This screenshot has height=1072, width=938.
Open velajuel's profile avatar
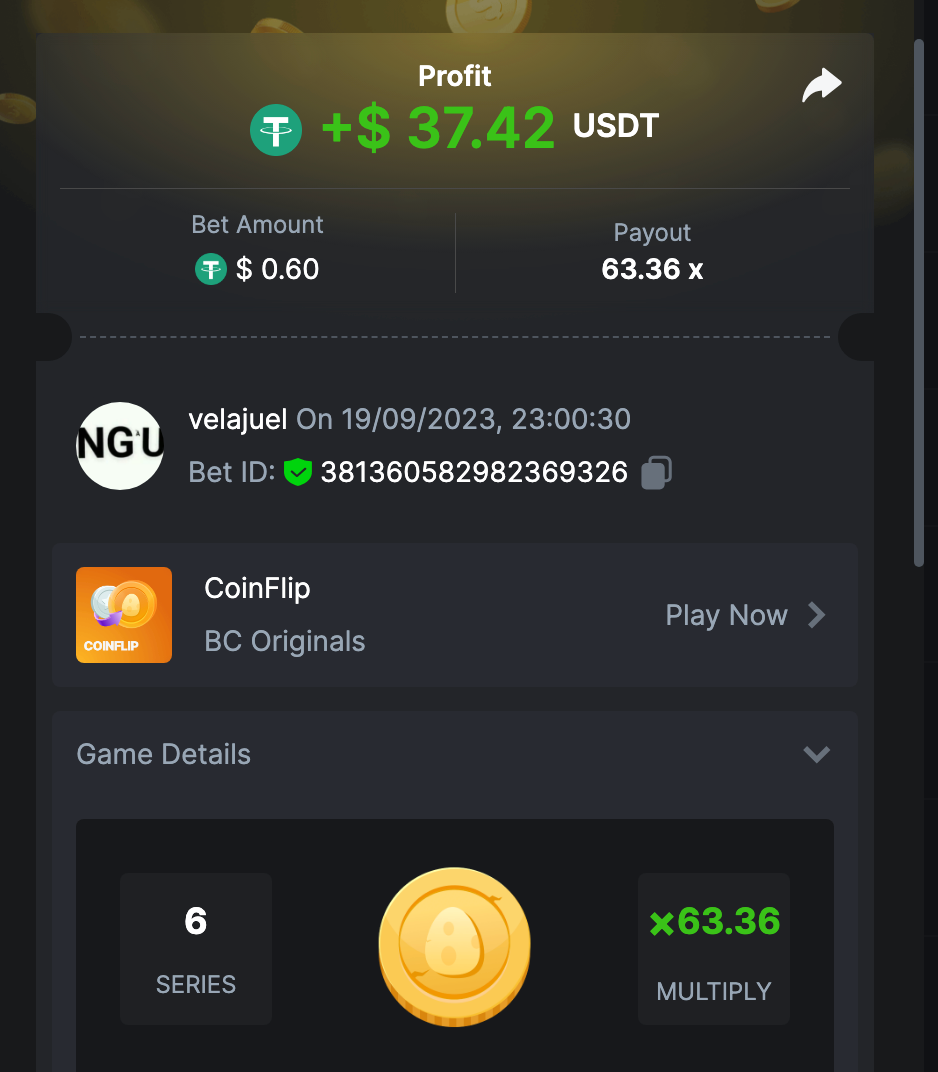pyautogui.click(x=120, y=446)
